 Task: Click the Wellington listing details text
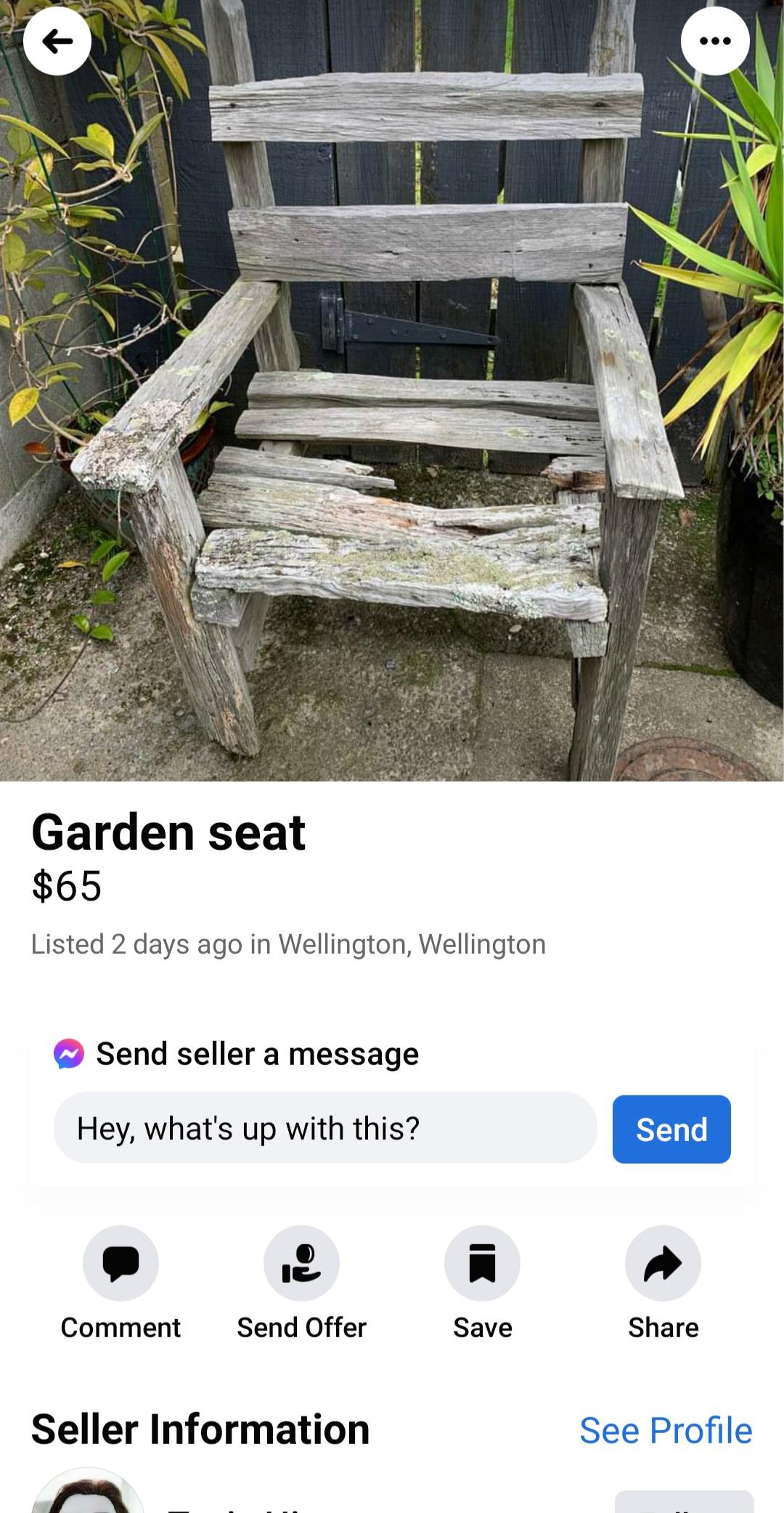click(288, 944)
